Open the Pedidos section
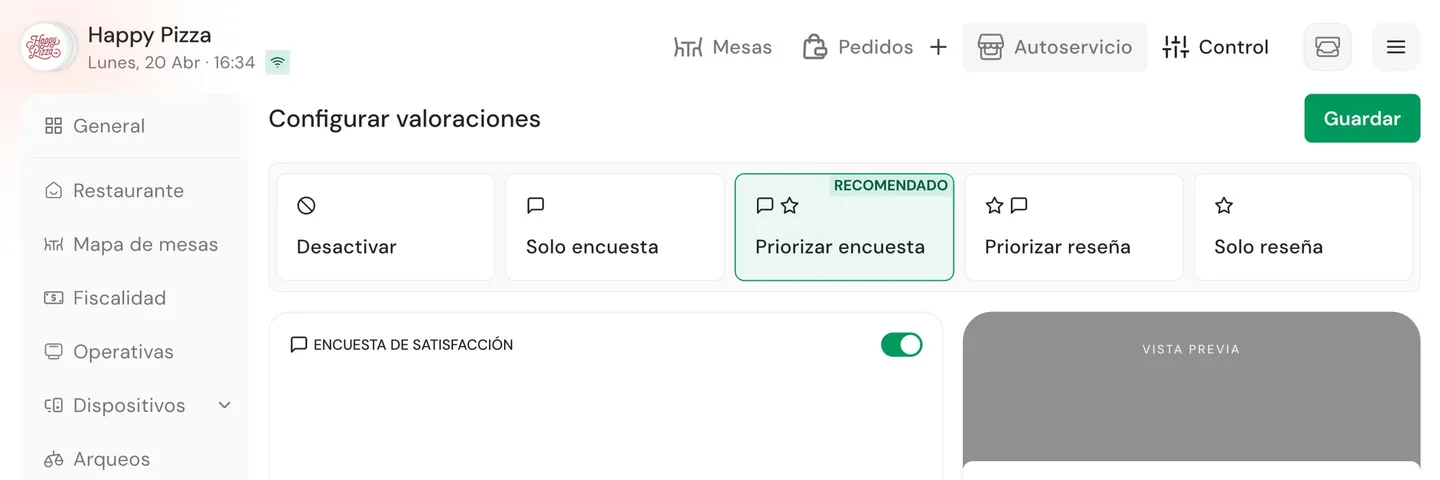Screen dimensions: 1440x480 (x=858, y=47)
